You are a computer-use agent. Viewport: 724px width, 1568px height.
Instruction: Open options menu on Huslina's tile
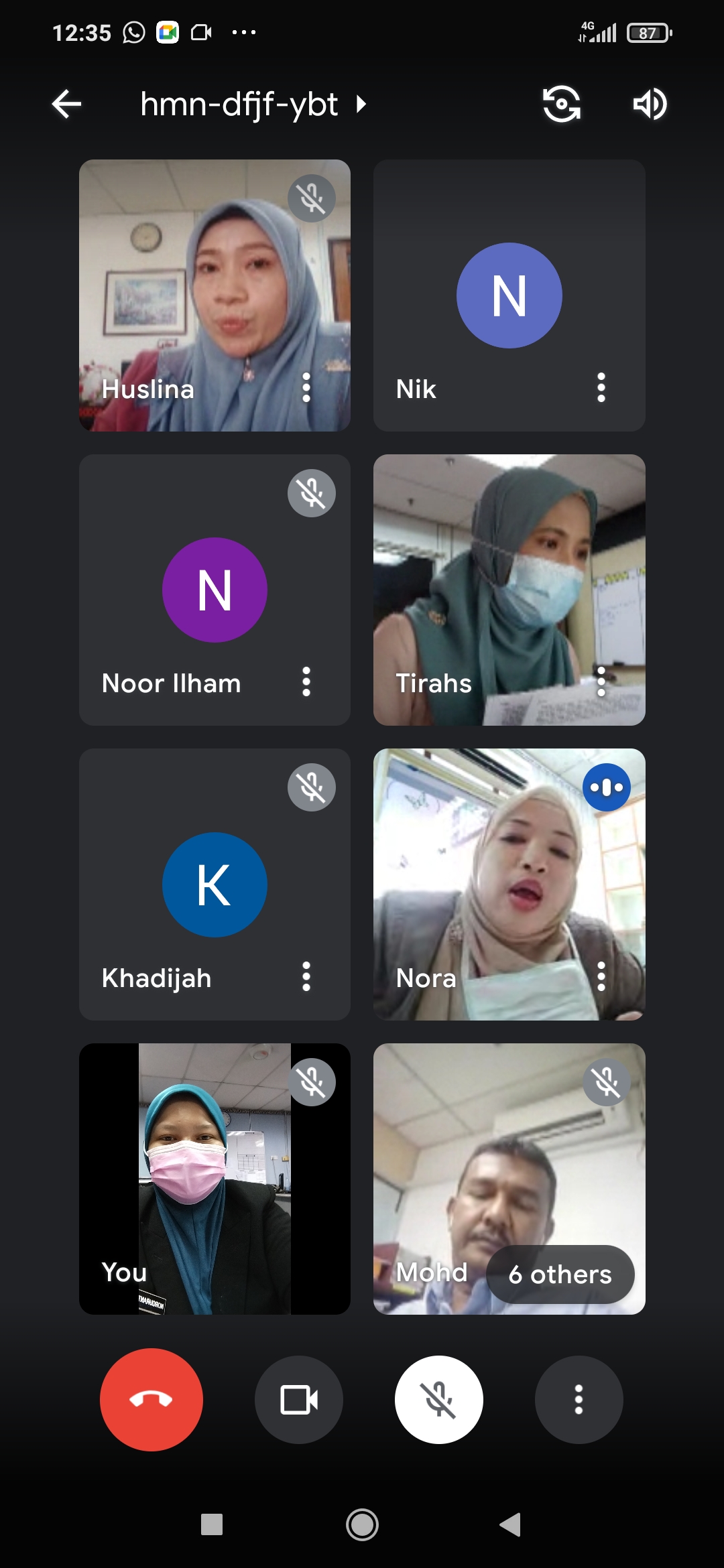pos(306,387)
